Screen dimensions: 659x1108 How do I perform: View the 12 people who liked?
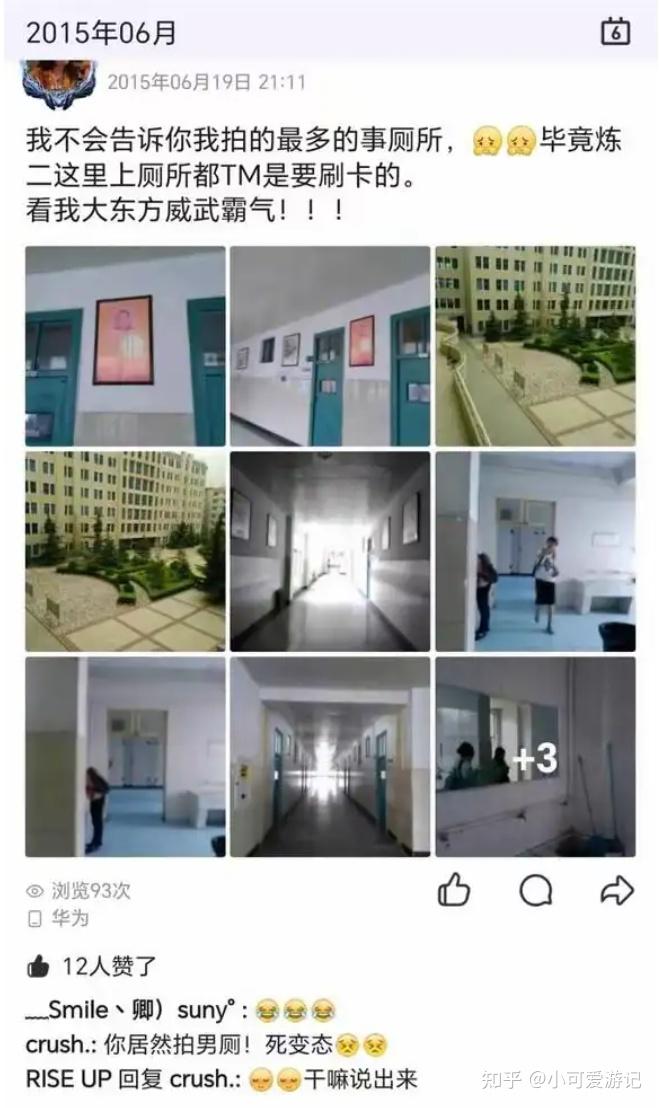coord(92,966)
